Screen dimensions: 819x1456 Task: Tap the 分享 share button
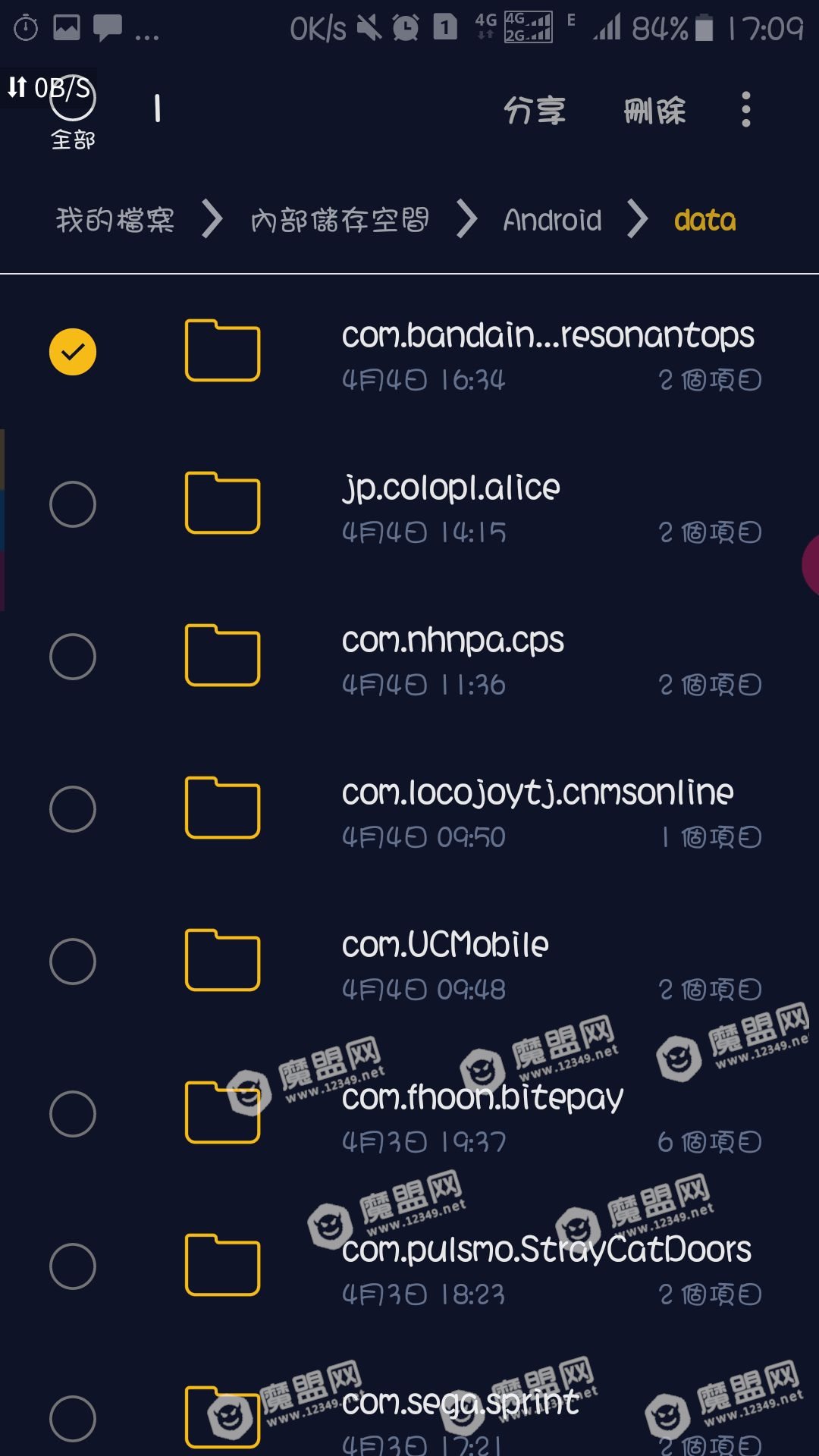(535, 111)
